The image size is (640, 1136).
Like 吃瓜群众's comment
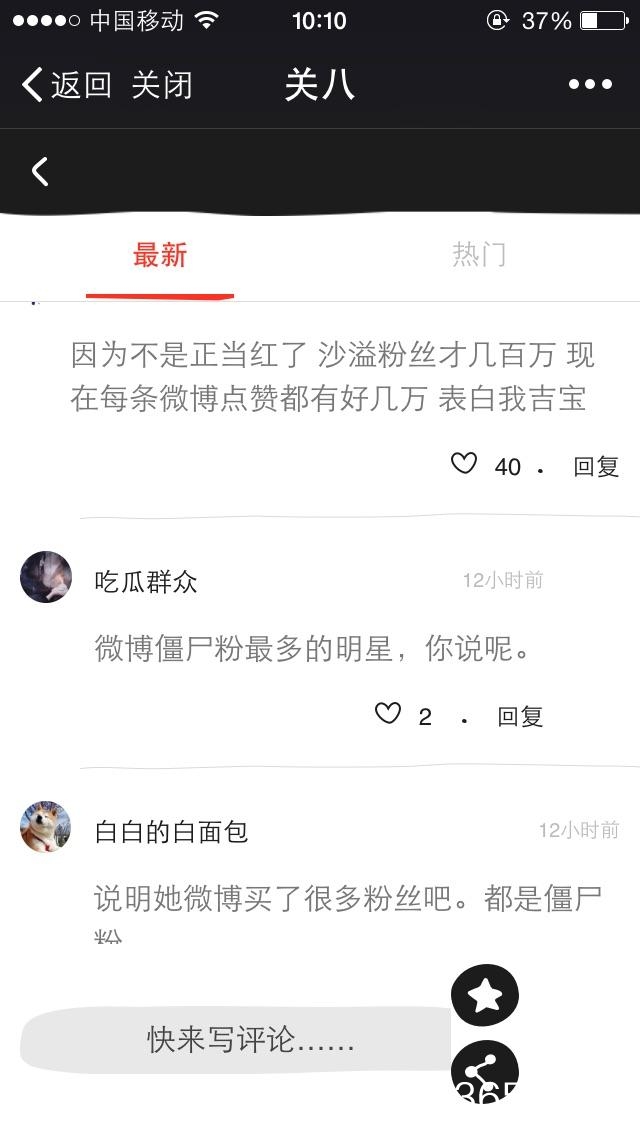coord(388,714)
